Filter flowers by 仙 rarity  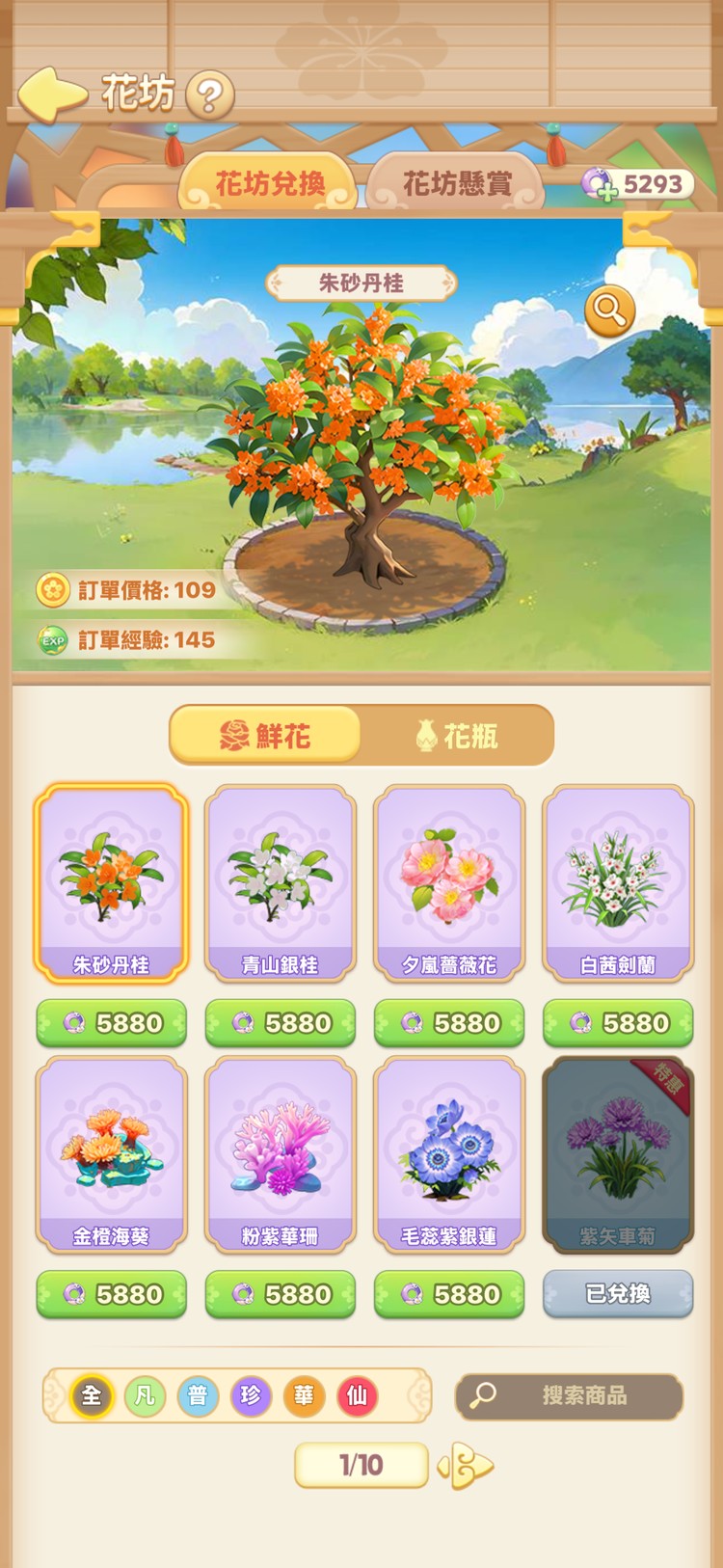[357, 1395]
